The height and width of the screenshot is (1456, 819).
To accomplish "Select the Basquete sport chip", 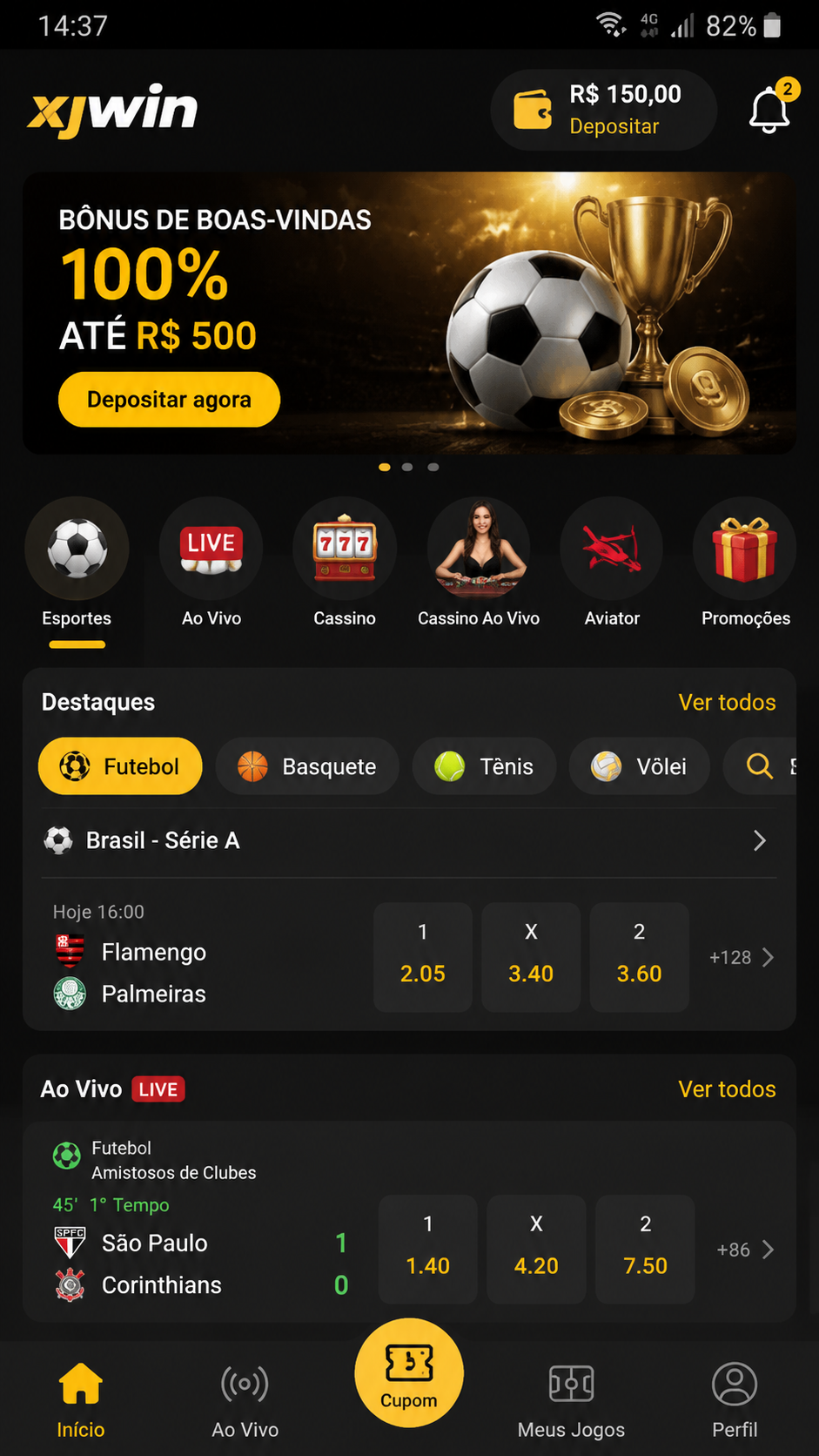I will [x=307, y=766].
